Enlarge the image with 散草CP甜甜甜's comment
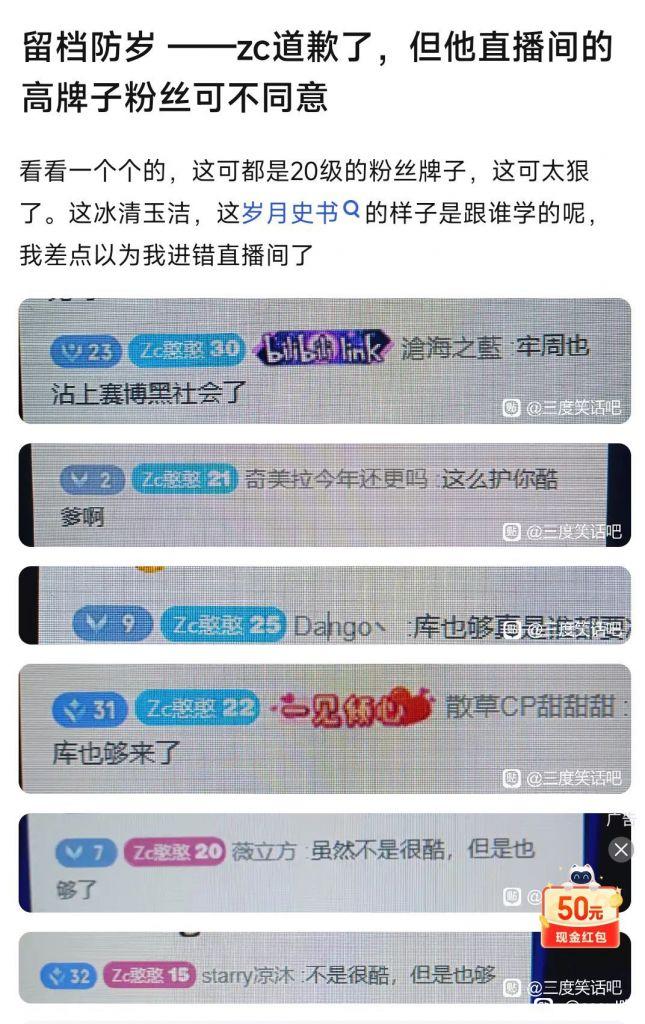The height and width of the screenshot is (1024, 645). [324, 729]
